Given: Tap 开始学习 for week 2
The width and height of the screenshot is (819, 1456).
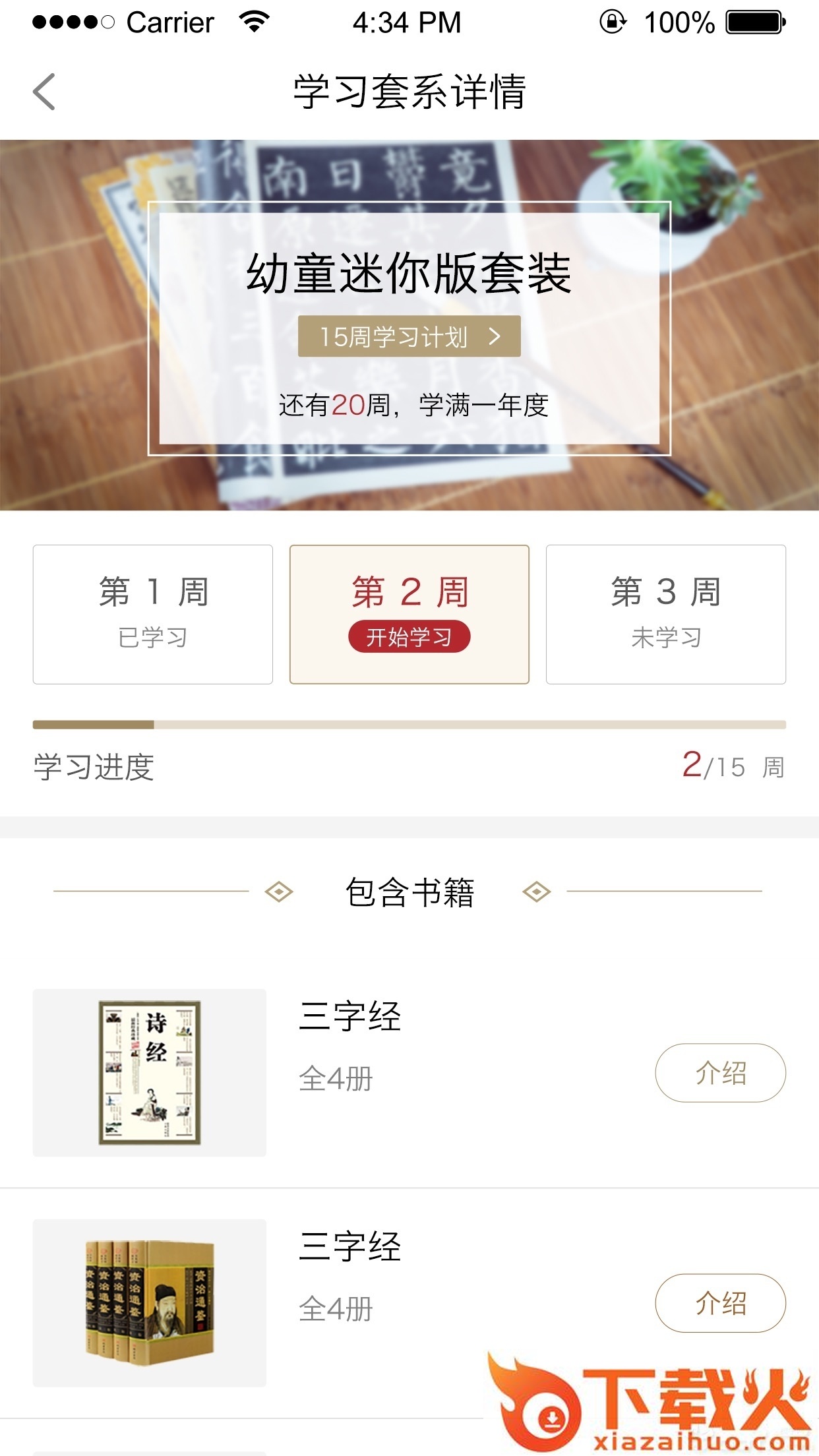Looking at the screenshot, I should [409, 637].
